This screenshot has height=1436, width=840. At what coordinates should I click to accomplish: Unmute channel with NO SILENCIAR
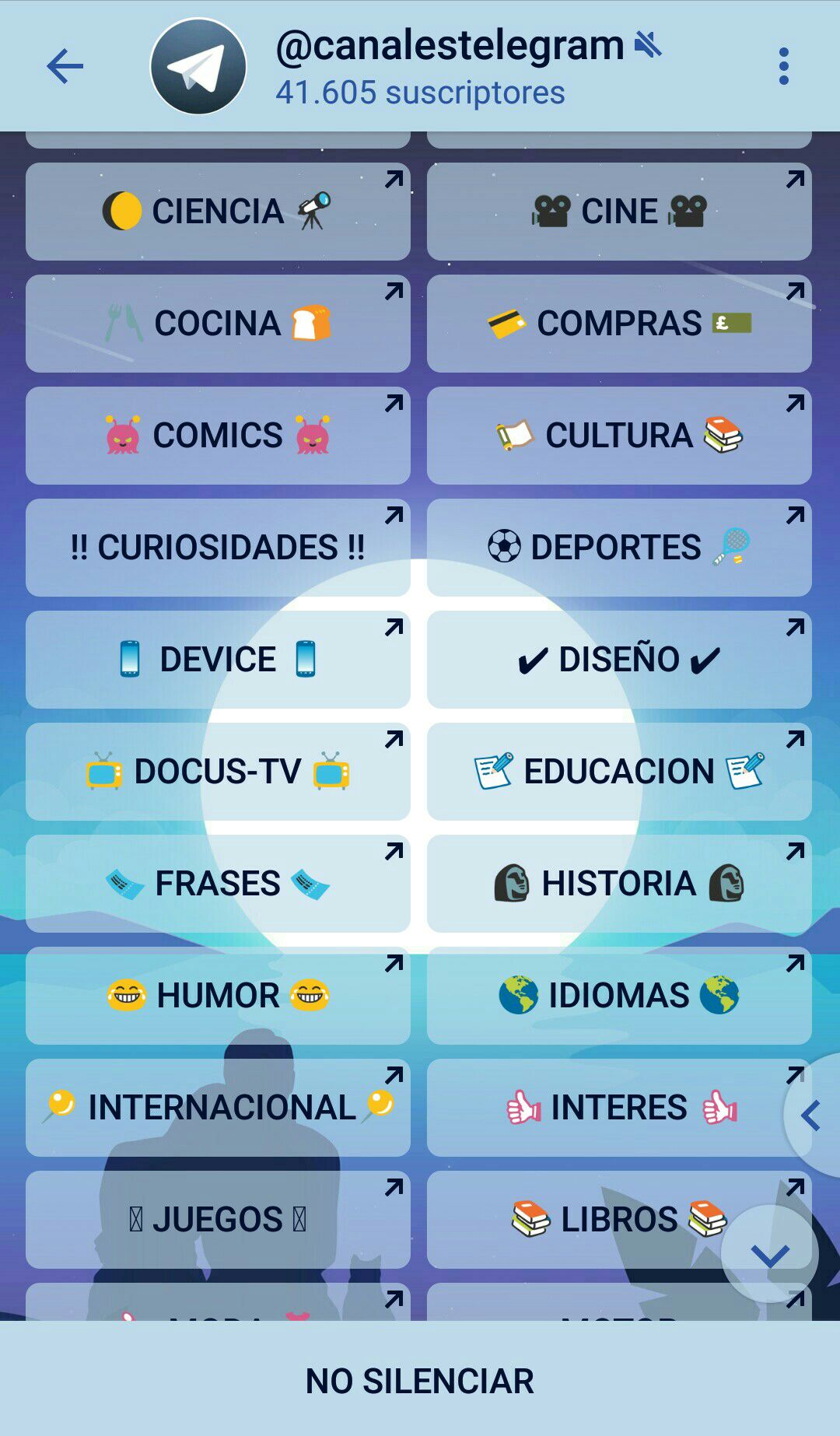(420, 1382)
